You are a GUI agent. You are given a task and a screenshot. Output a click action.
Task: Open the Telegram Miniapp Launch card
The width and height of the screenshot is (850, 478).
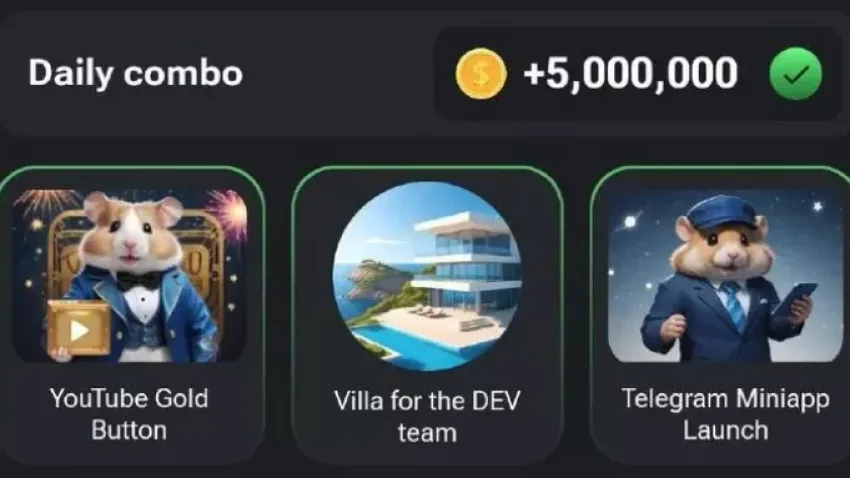[724, 310]
